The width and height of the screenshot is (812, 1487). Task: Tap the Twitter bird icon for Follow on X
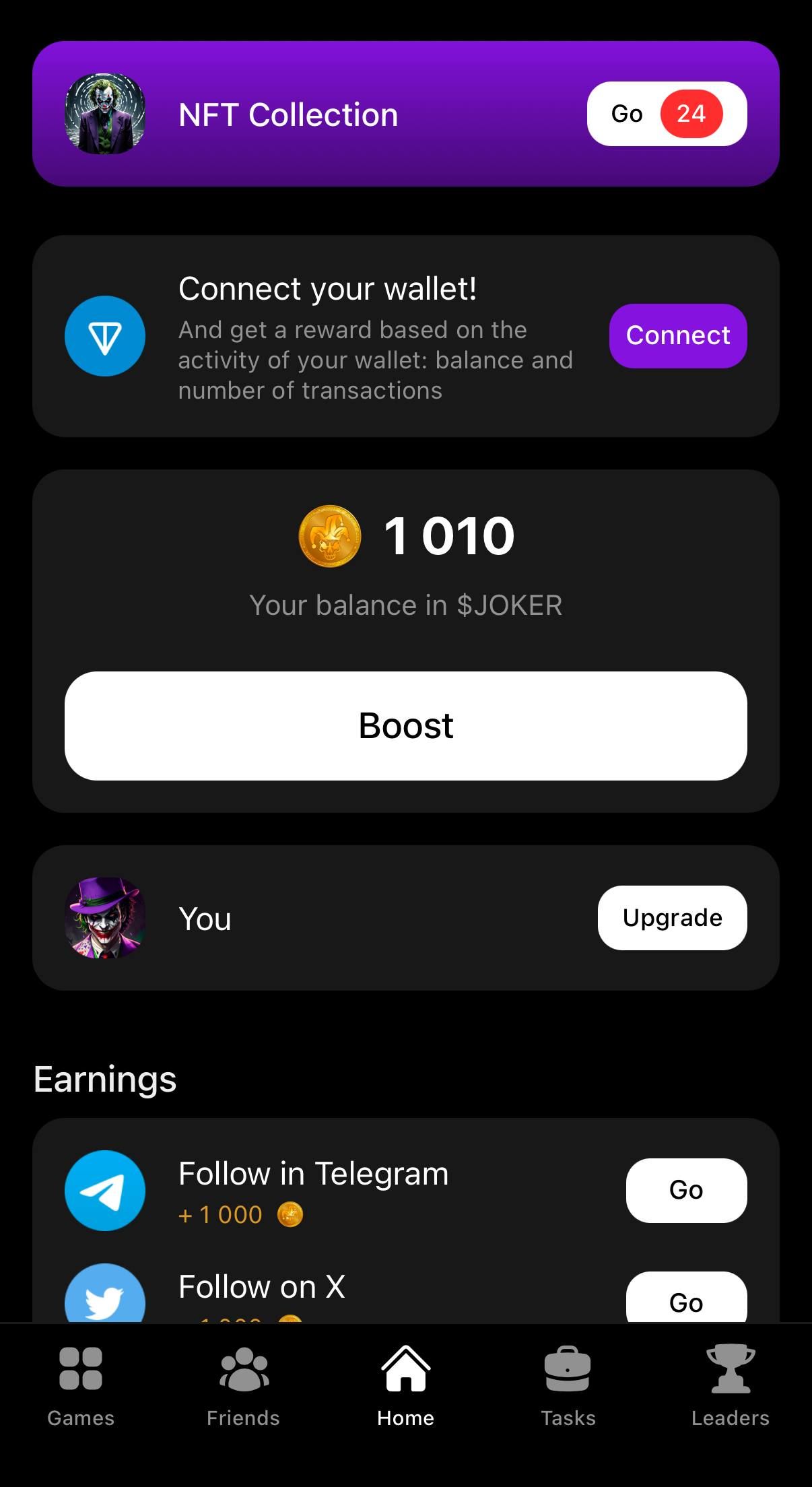[x=105, y=1300]
